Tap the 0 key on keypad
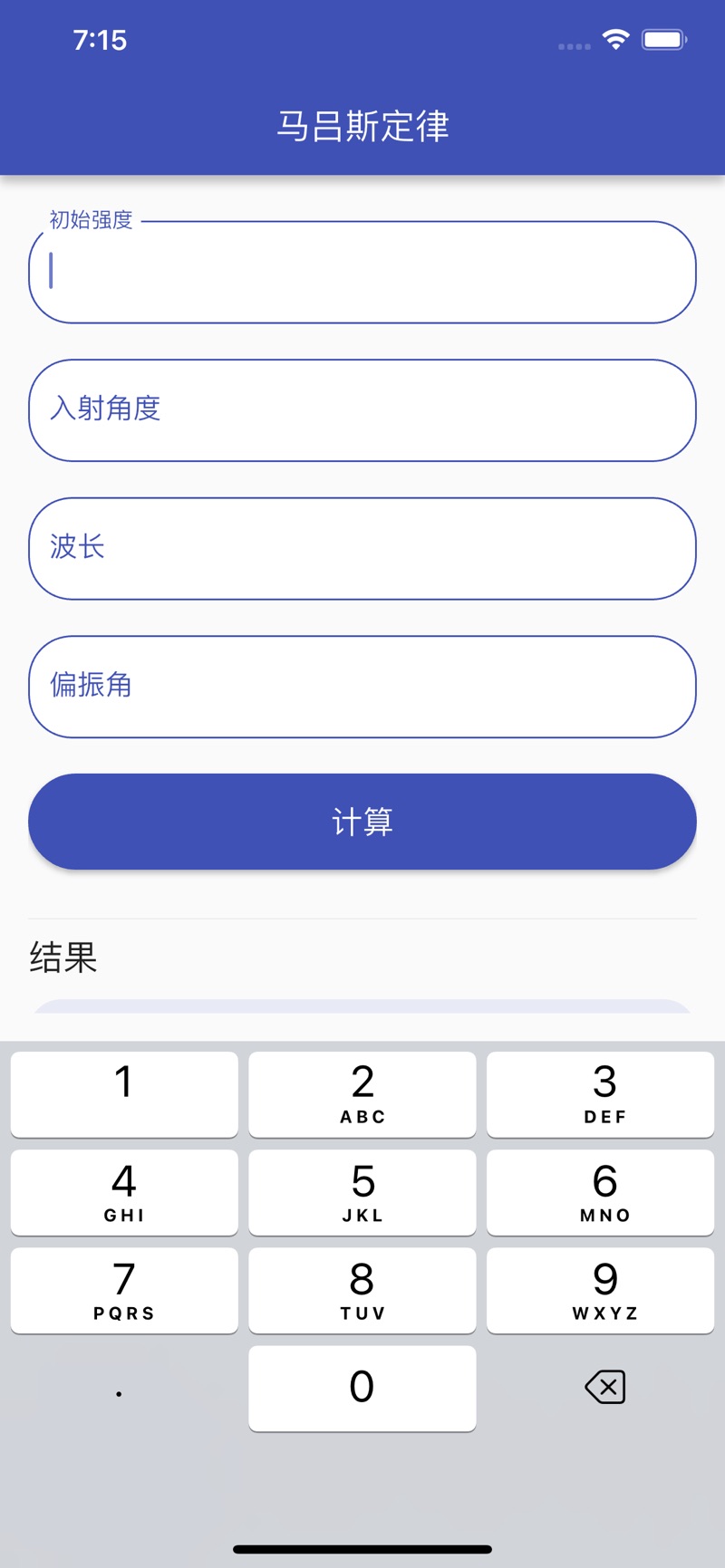Image resolution: width=725 pixels, height=1568 pixels. (362, 1389)
